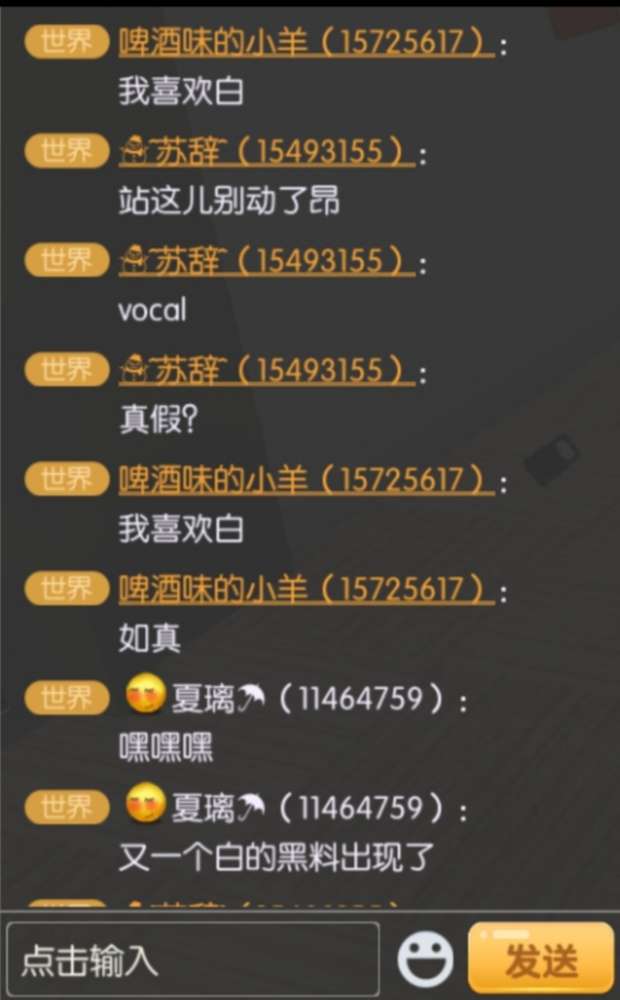Screen dimensions: 620x1000
Task: Open 苏辞's profile link above 'vocal' message
Action: coord(267,261)
